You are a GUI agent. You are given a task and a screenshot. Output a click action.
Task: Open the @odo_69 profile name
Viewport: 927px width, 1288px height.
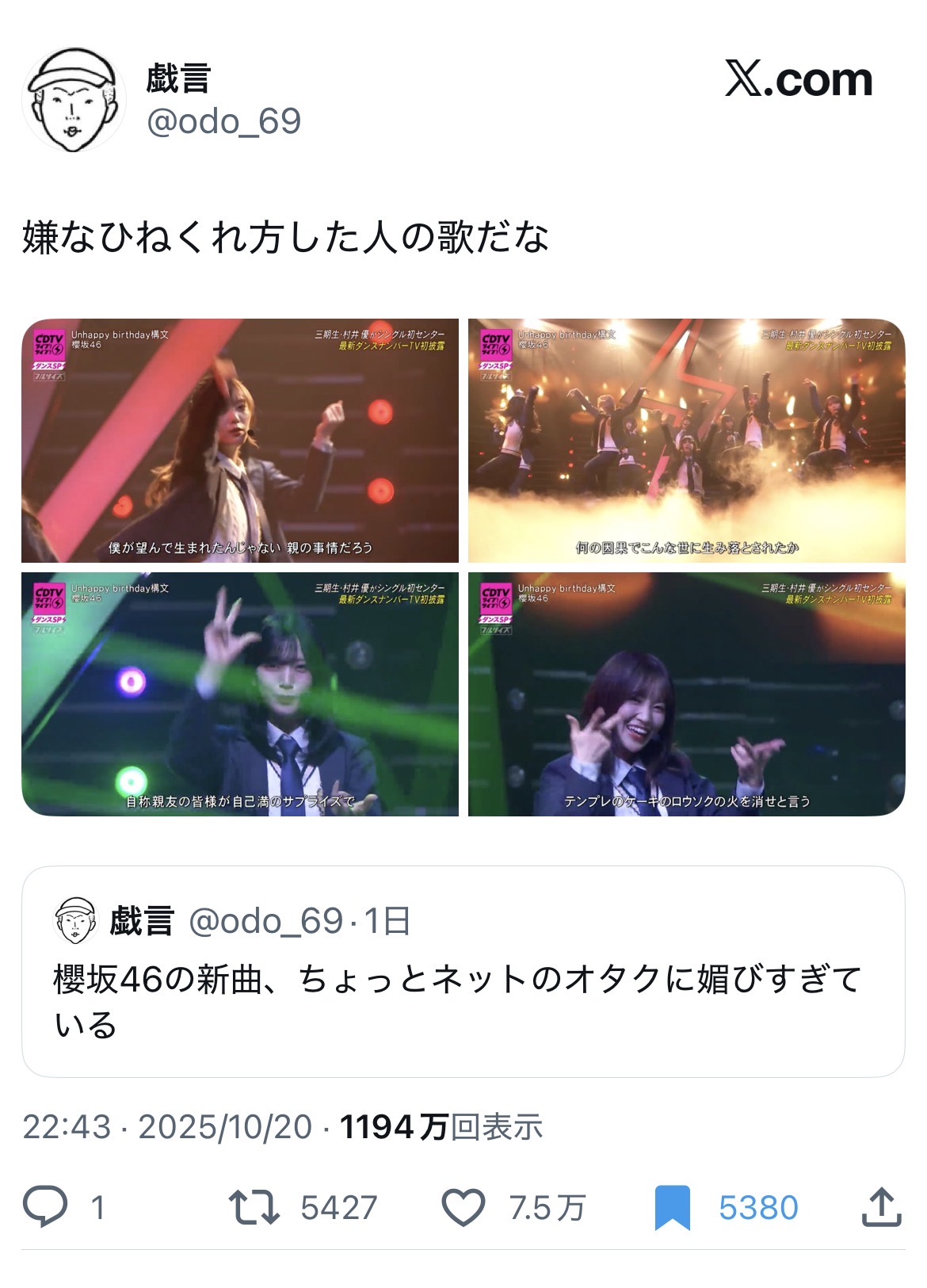tap(223, 121)
